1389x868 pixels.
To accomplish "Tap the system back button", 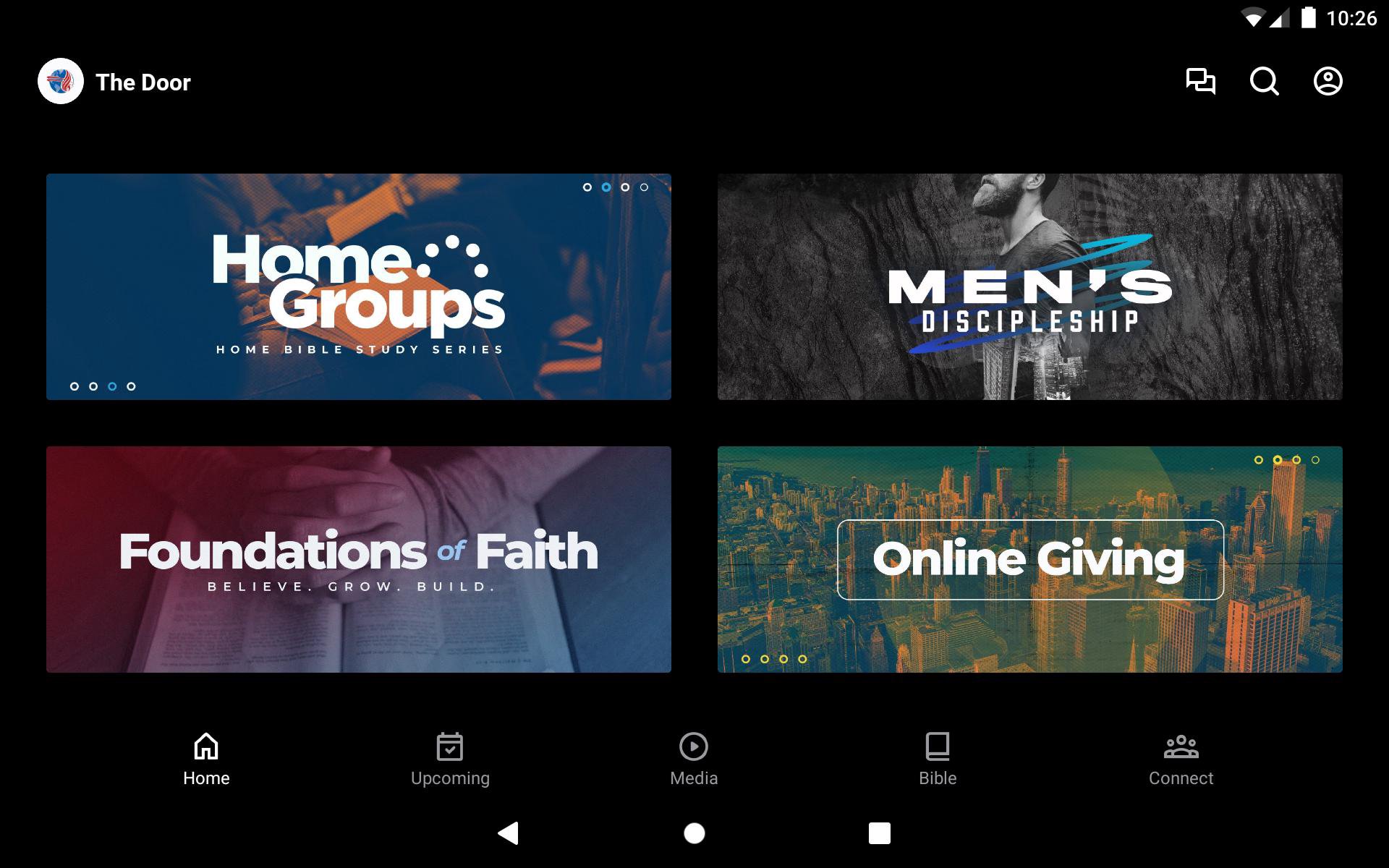I will pyautogui.click(x=509, y=833).
